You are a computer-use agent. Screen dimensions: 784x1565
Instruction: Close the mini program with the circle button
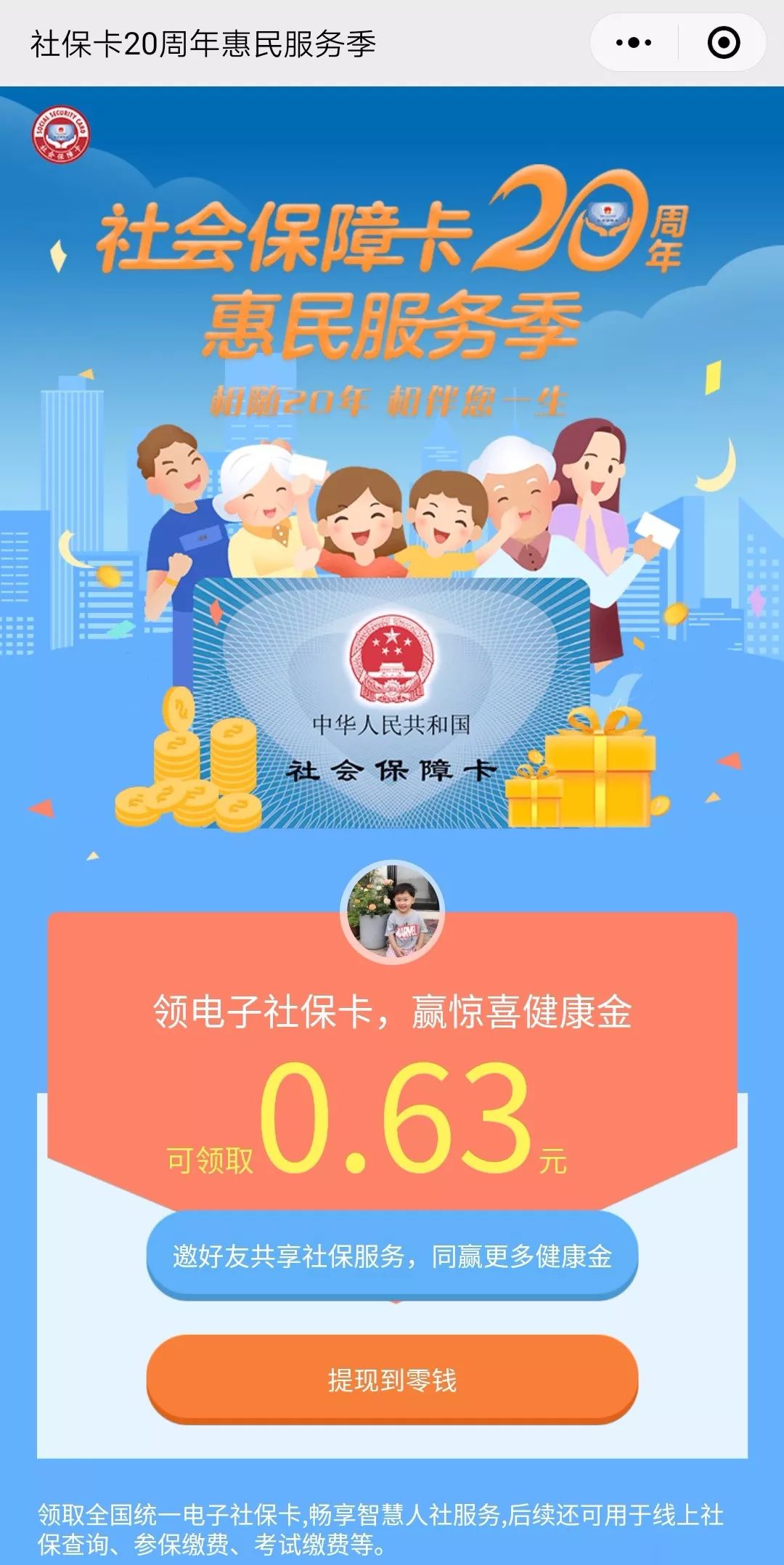723,43
